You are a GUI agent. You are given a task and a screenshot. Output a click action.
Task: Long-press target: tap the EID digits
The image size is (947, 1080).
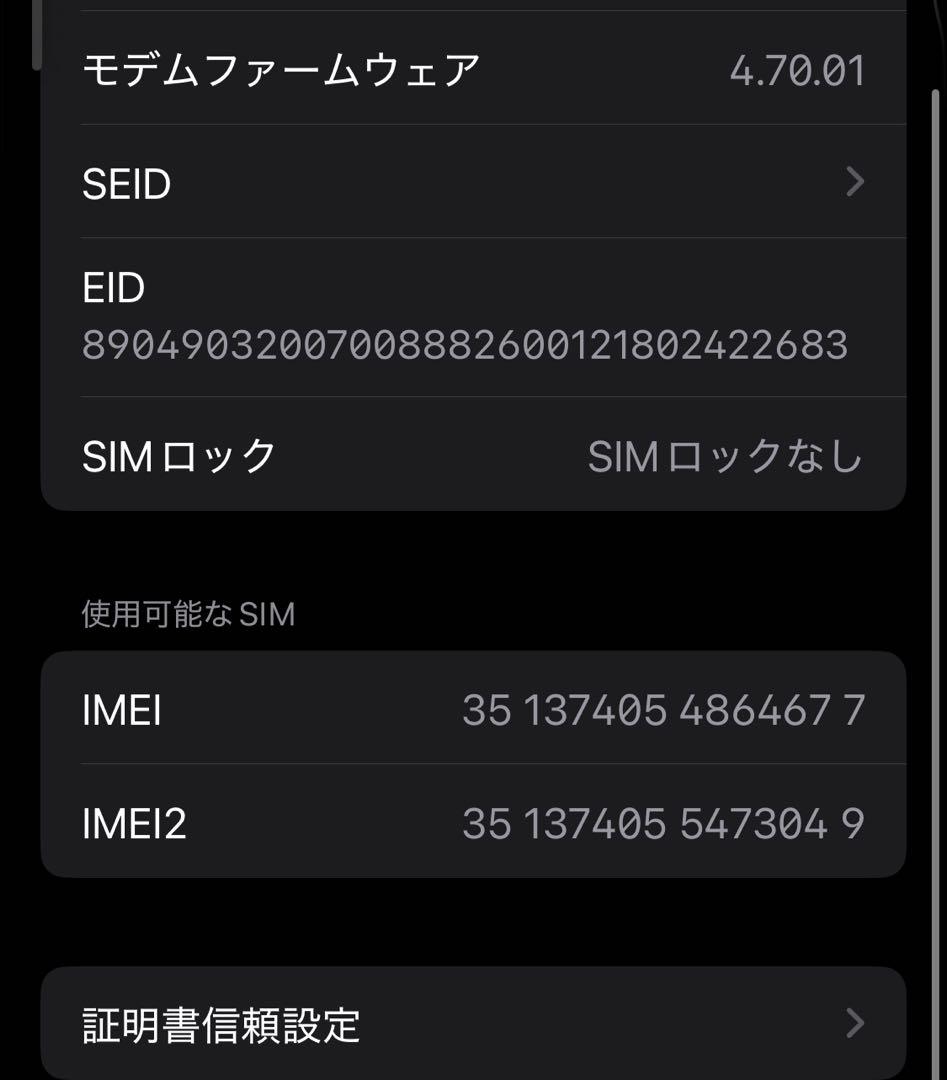tap(465, 347)
